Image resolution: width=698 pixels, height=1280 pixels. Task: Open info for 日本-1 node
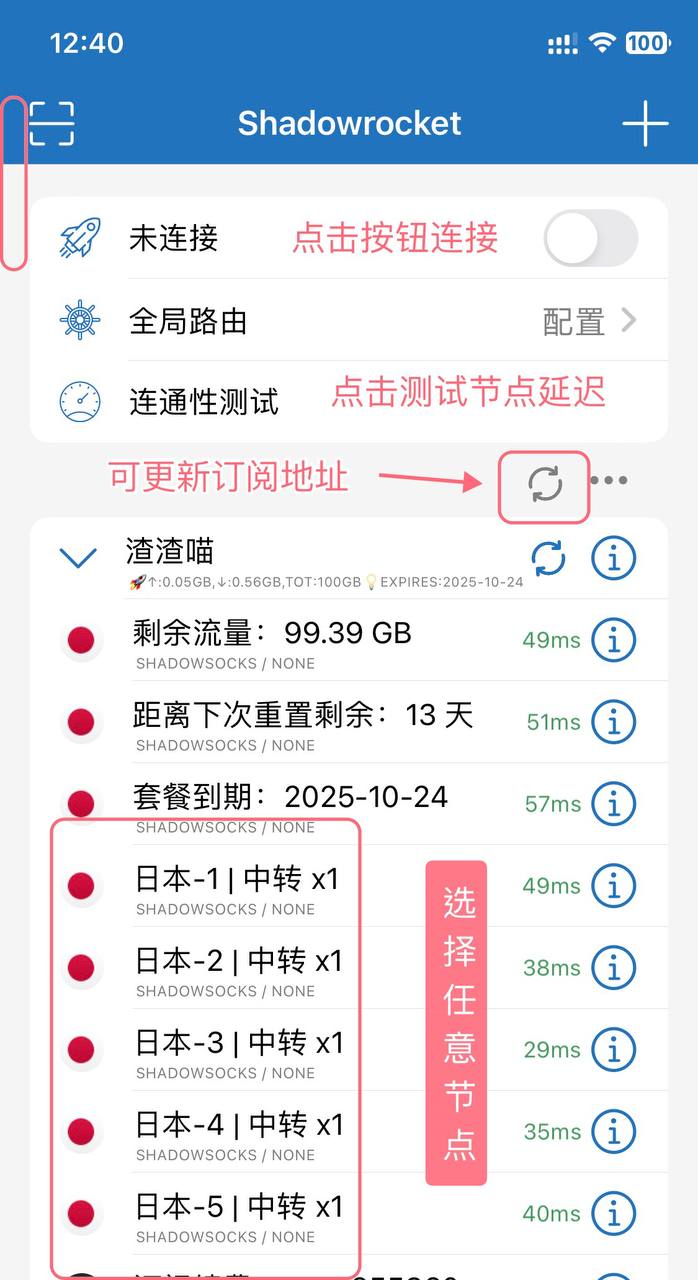click(614, 886)
